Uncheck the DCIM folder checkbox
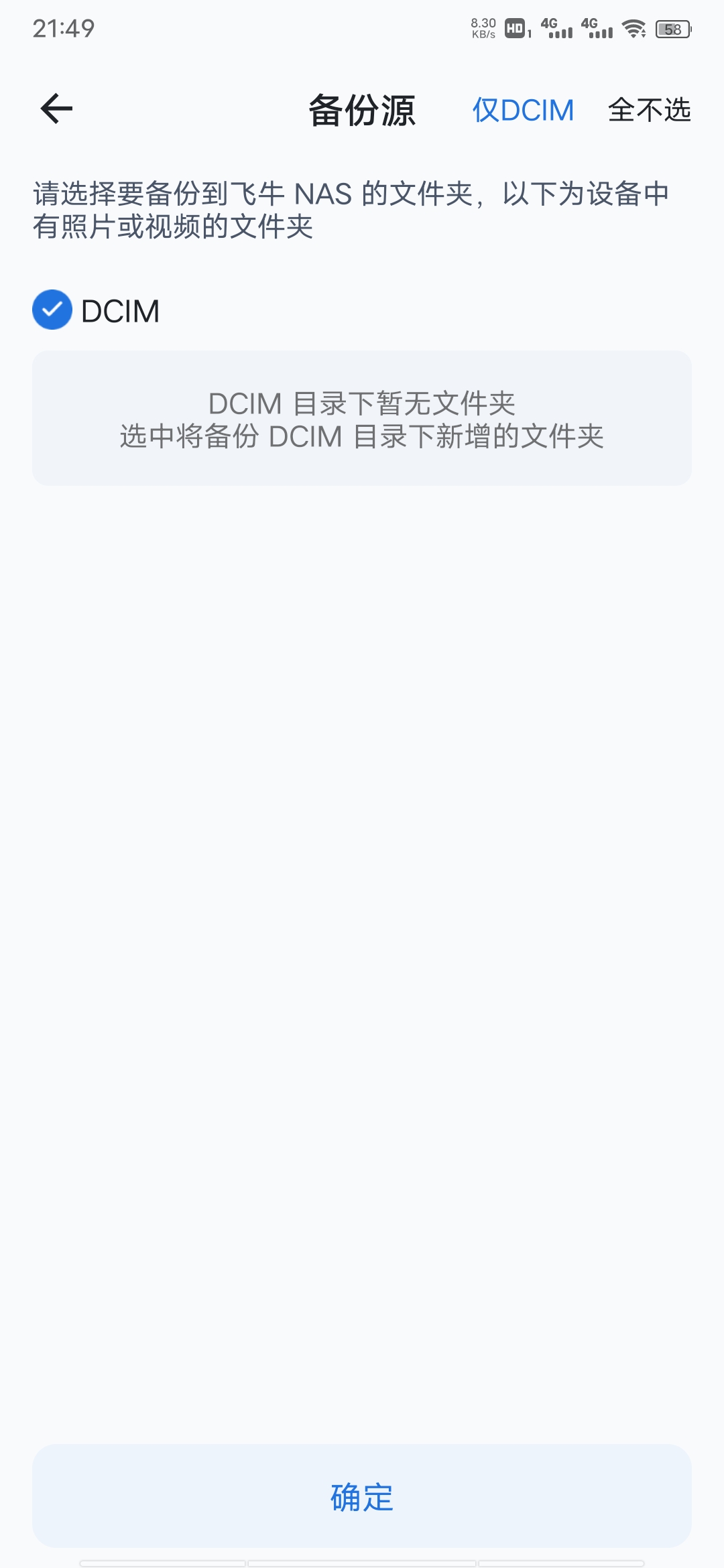Image resolution: width=724 pixels, height=1568 pixels. (x=52, y=310)
